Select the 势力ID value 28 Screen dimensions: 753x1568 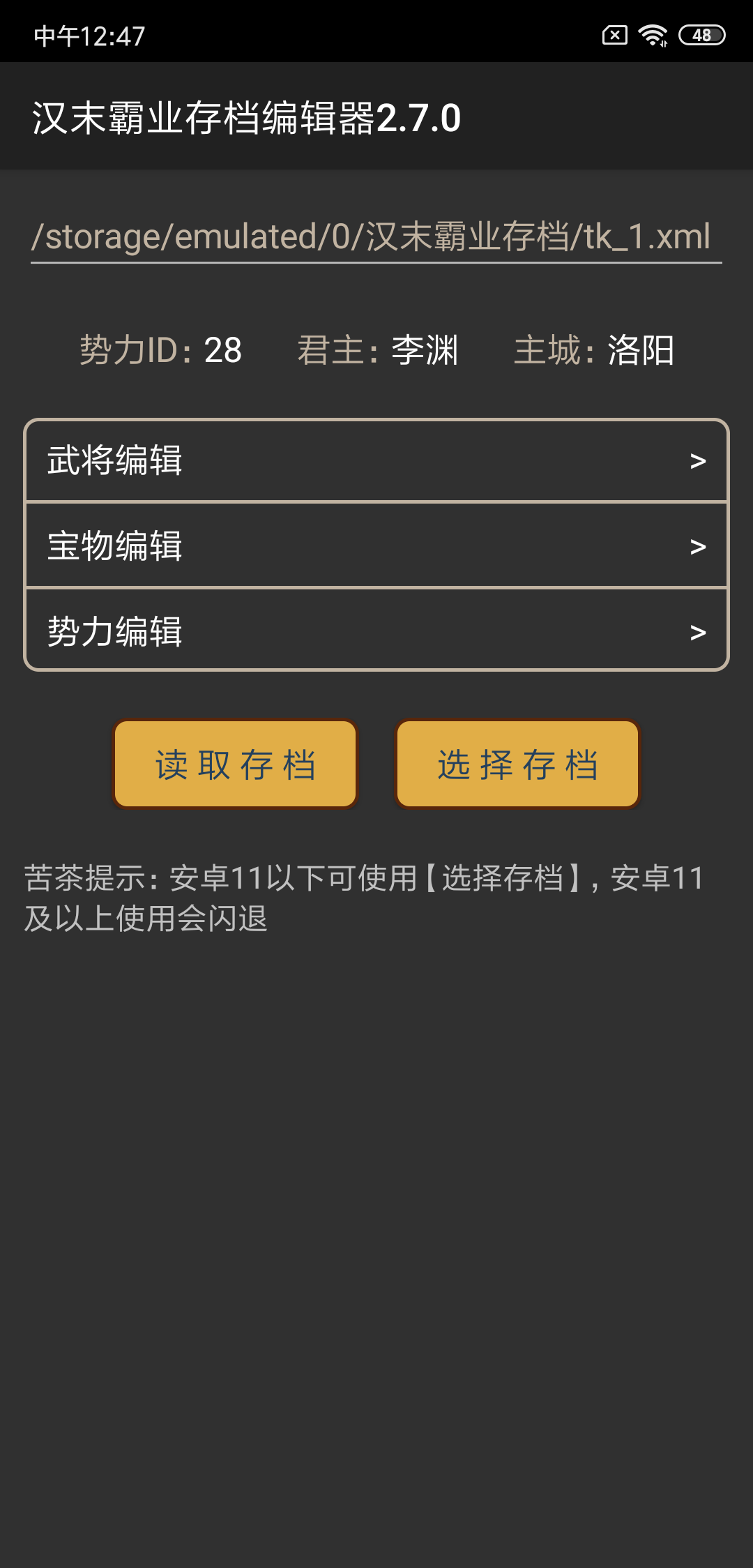click(x=222, y=351)
